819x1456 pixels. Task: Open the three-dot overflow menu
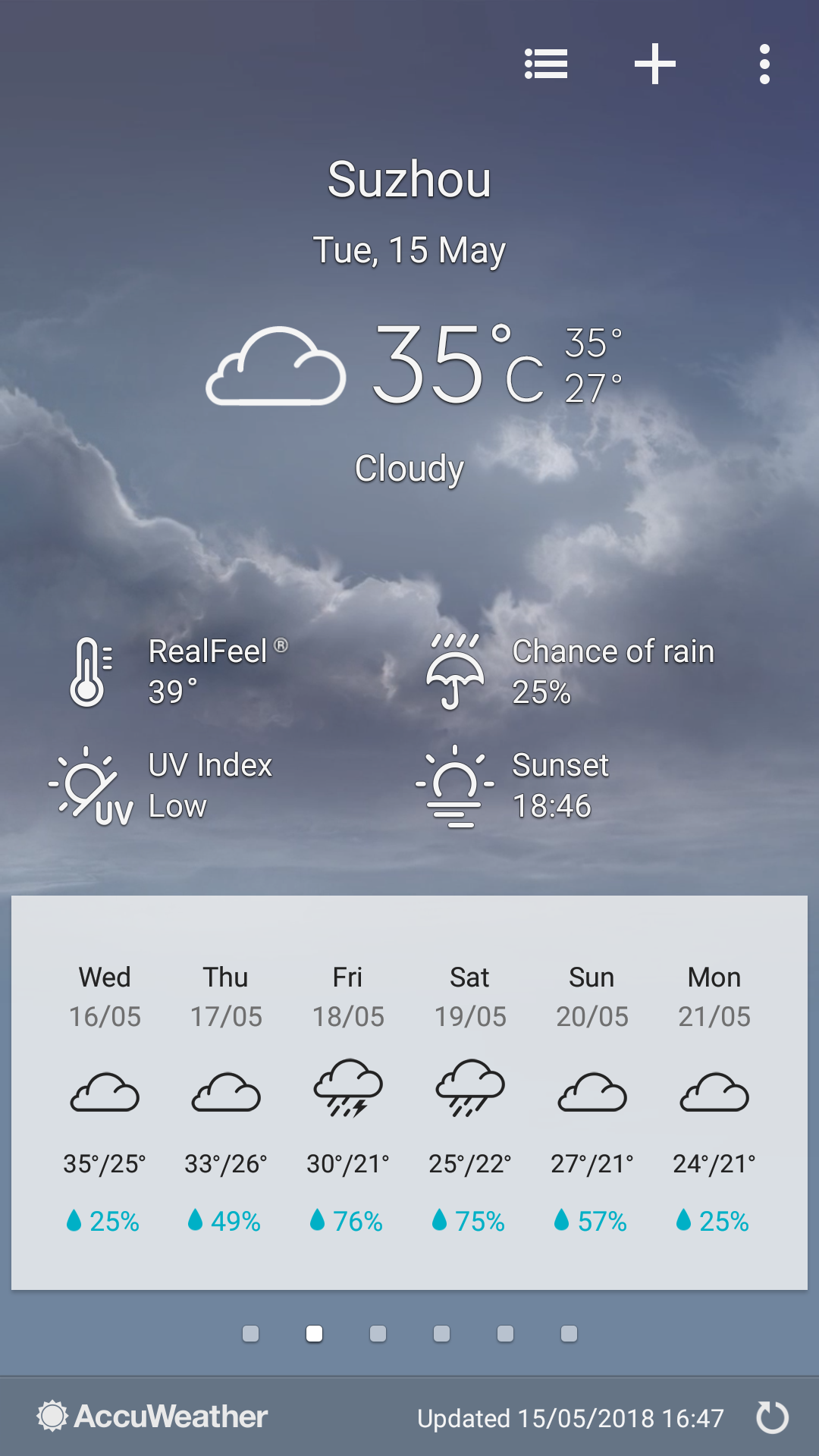pos(764,64)
